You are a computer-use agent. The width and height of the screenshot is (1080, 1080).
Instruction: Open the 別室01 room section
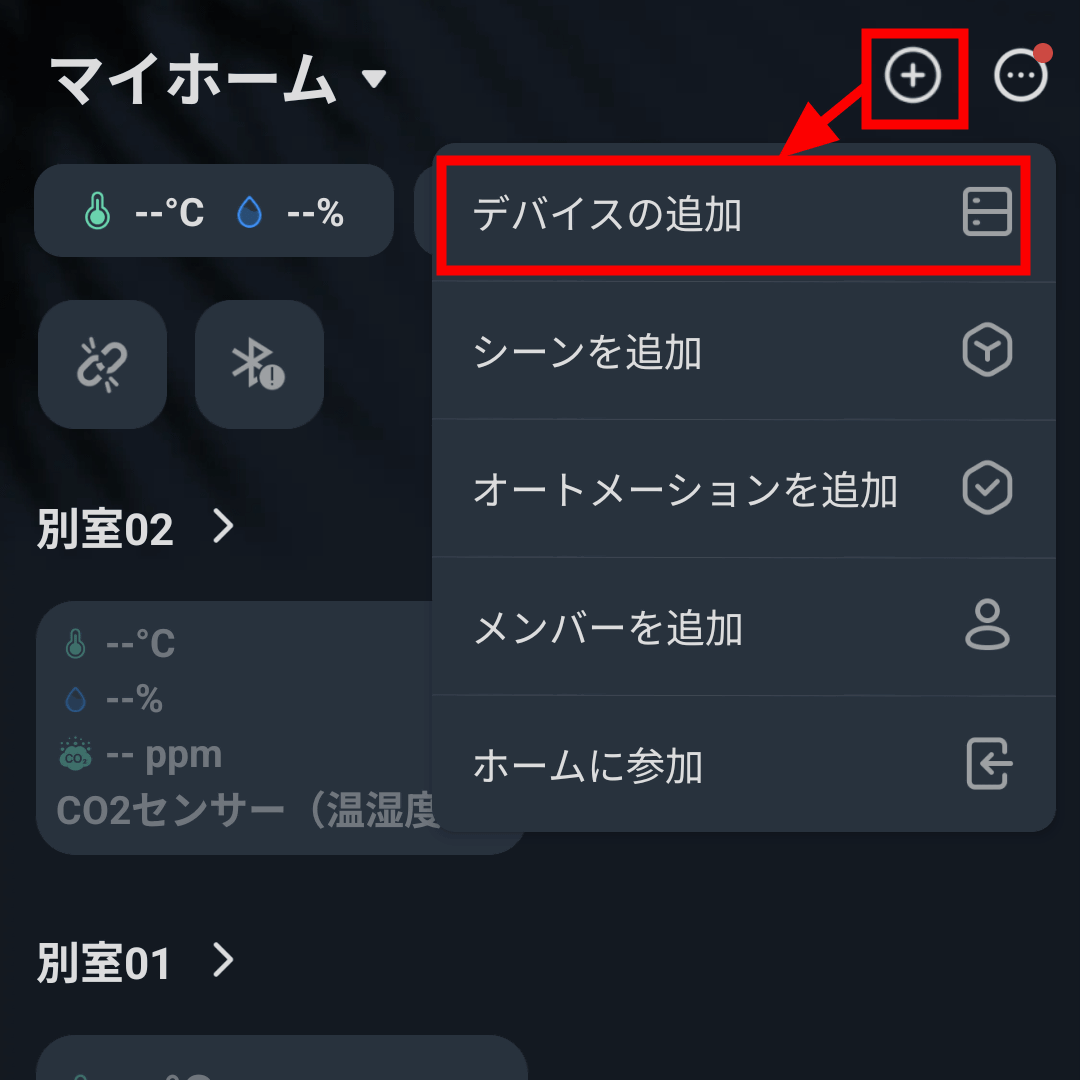tap(136, 963)
